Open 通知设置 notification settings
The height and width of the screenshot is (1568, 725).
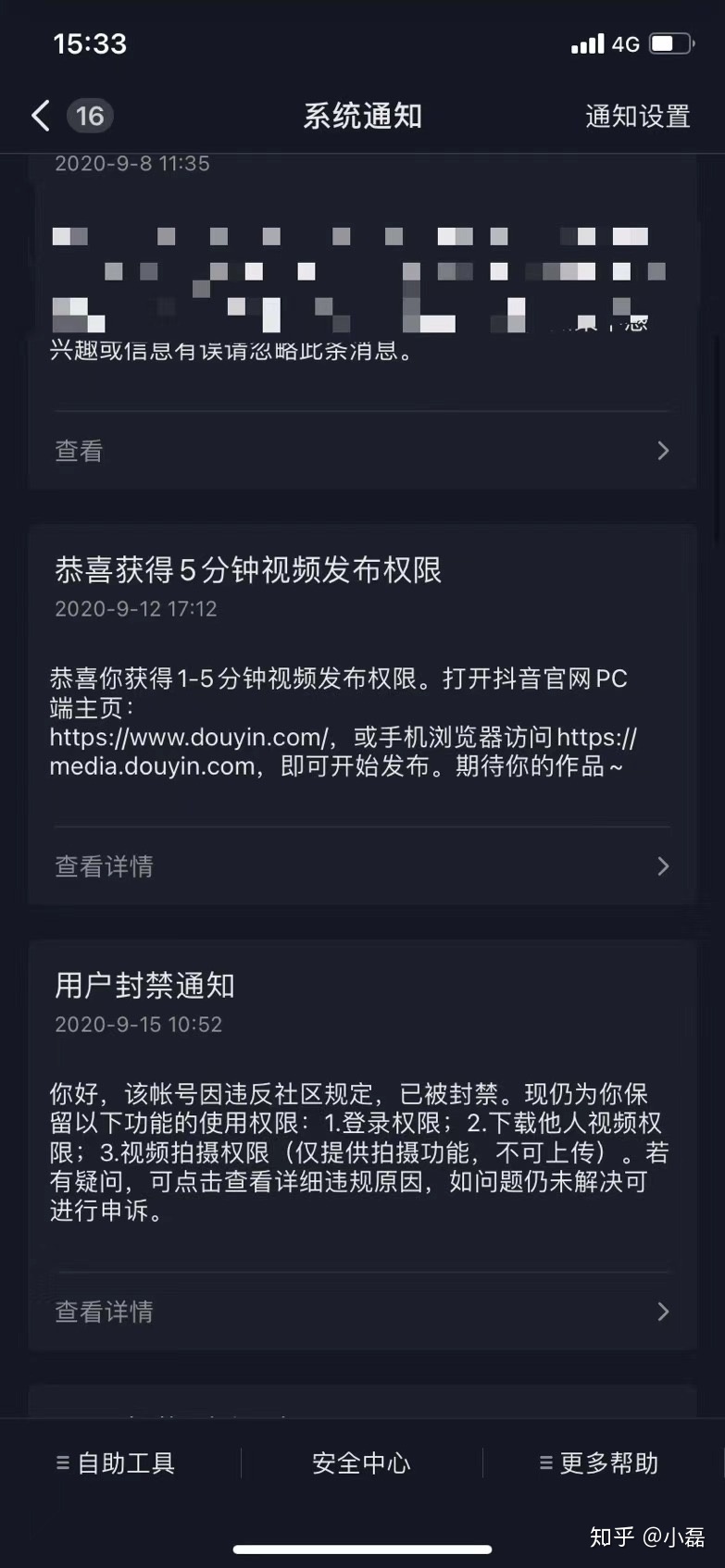(637, 117)
